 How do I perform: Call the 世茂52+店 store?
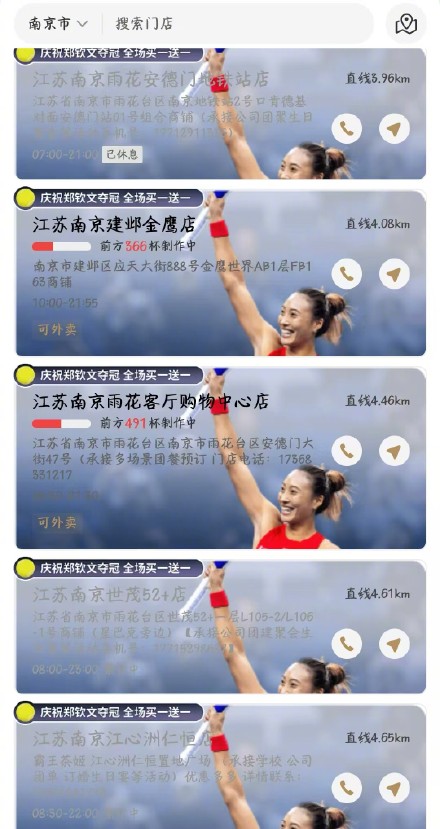347,644
